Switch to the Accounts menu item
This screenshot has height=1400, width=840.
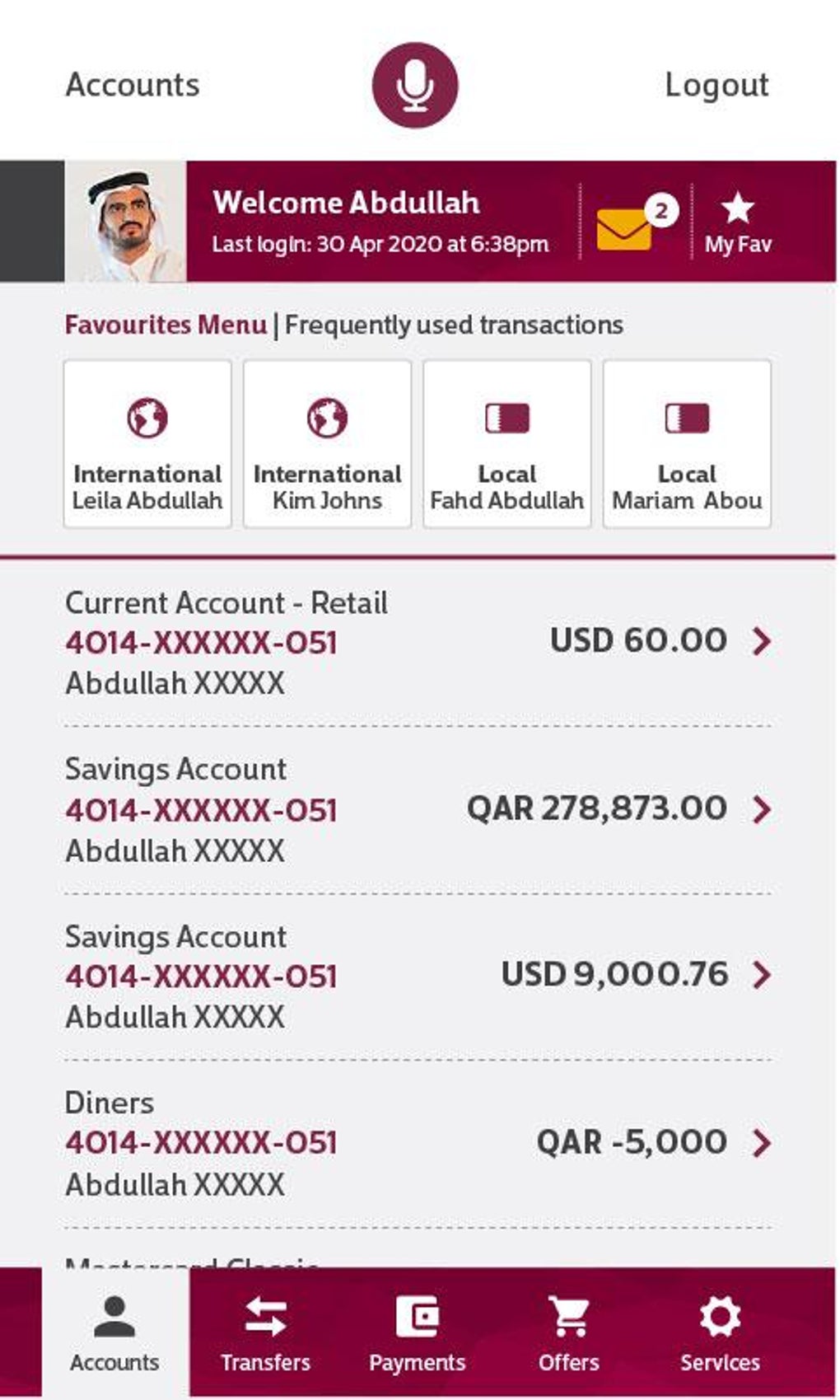click(133, 83)
